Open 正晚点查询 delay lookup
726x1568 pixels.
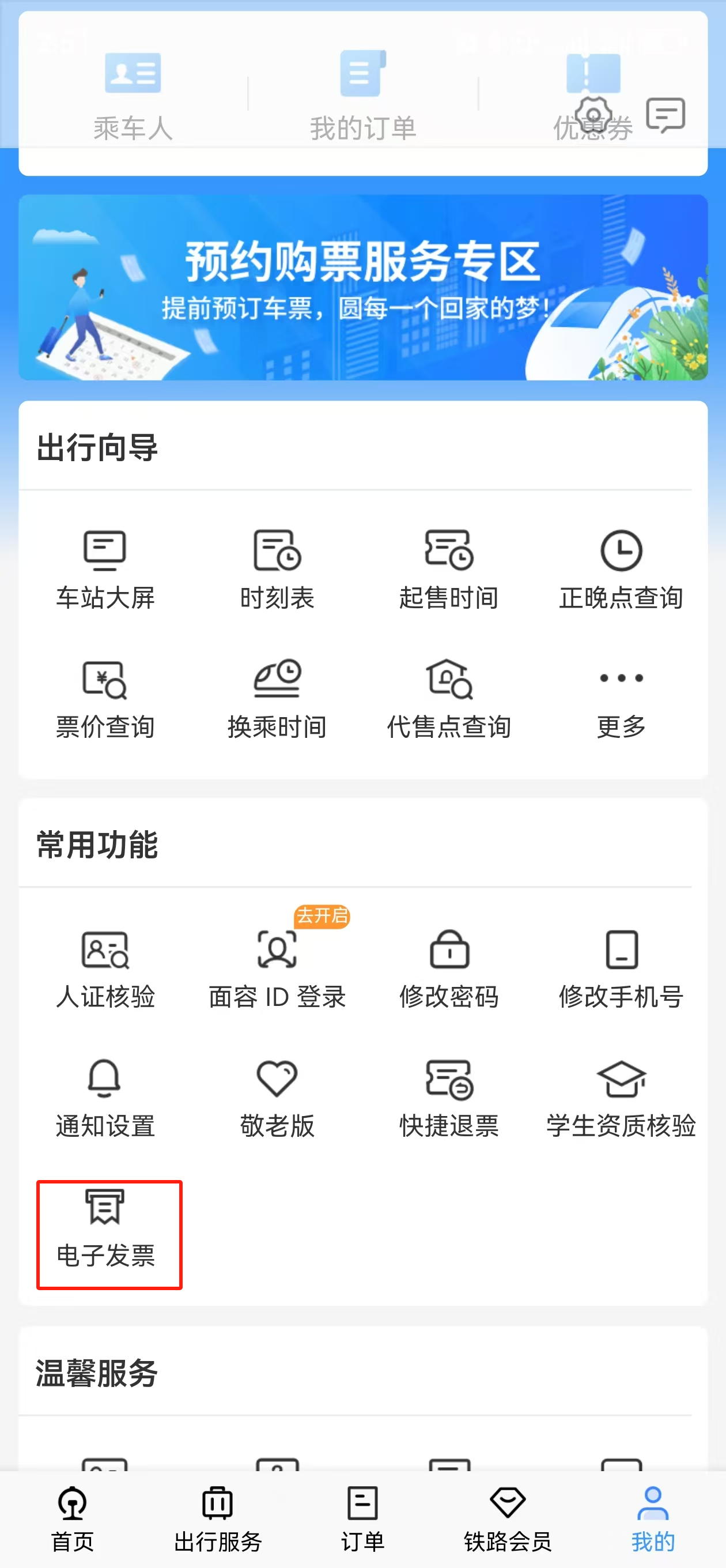click(x=621, y=570)
